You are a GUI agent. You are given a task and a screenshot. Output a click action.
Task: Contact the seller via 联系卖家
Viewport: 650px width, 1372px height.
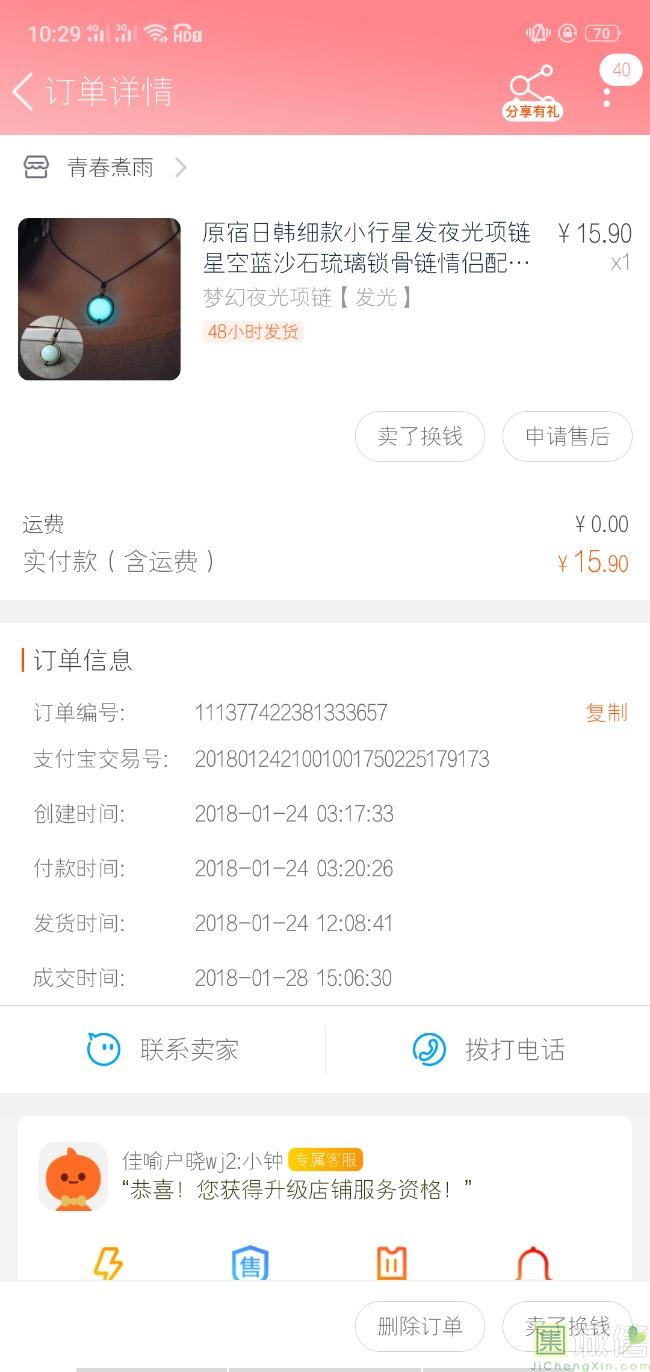click(164, 1050)
